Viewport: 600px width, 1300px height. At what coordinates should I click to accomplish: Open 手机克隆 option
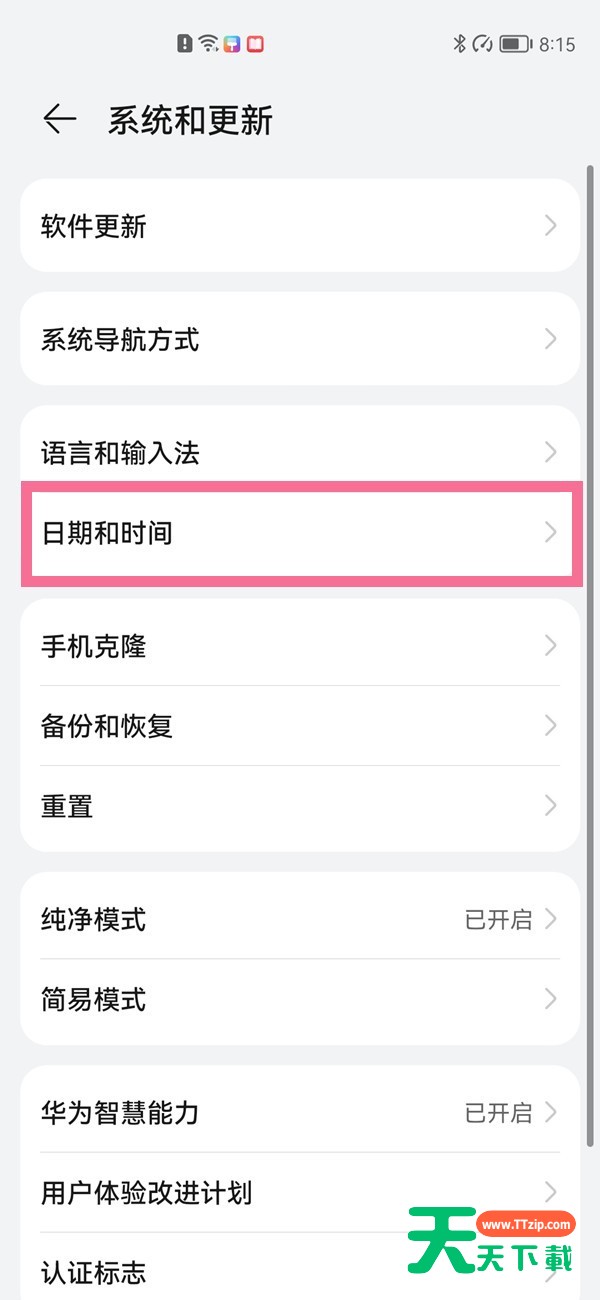(300, 646)
